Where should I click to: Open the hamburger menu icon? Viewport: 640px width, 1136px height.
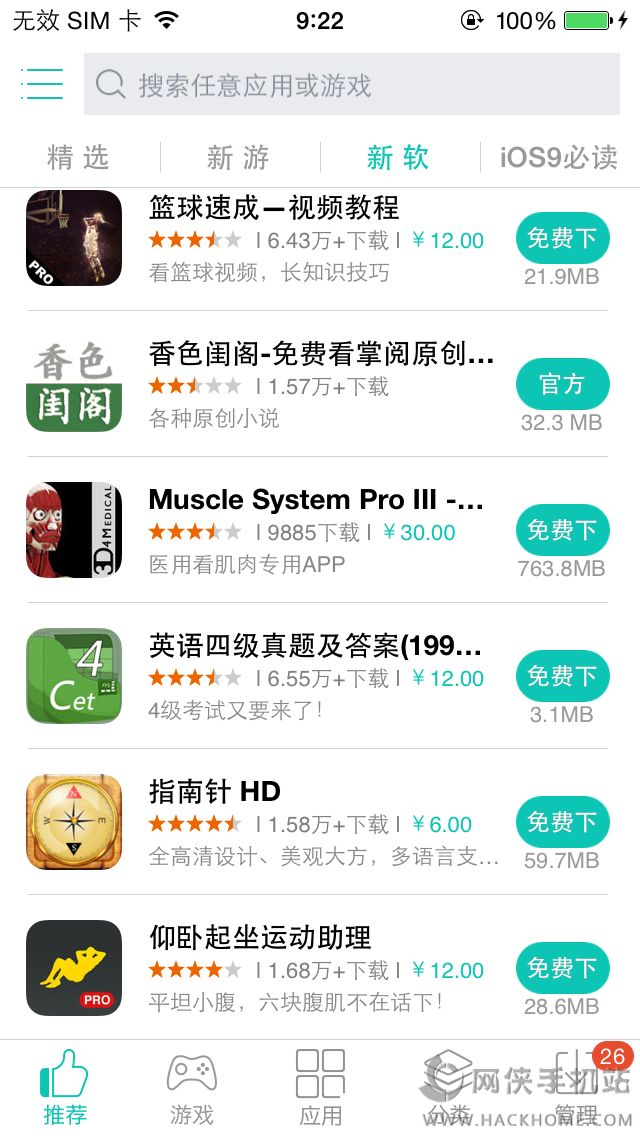coord(42,84)
